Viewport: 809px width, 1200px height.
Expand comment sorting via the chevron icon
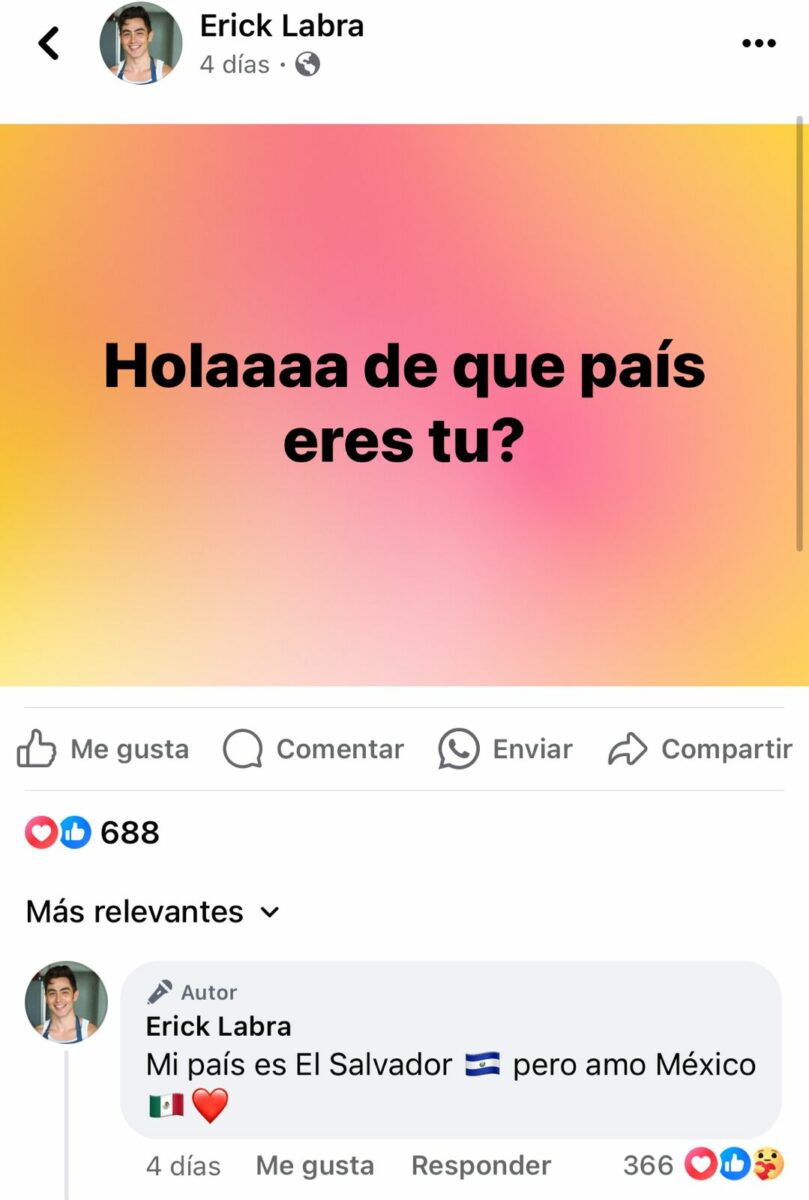268,912
